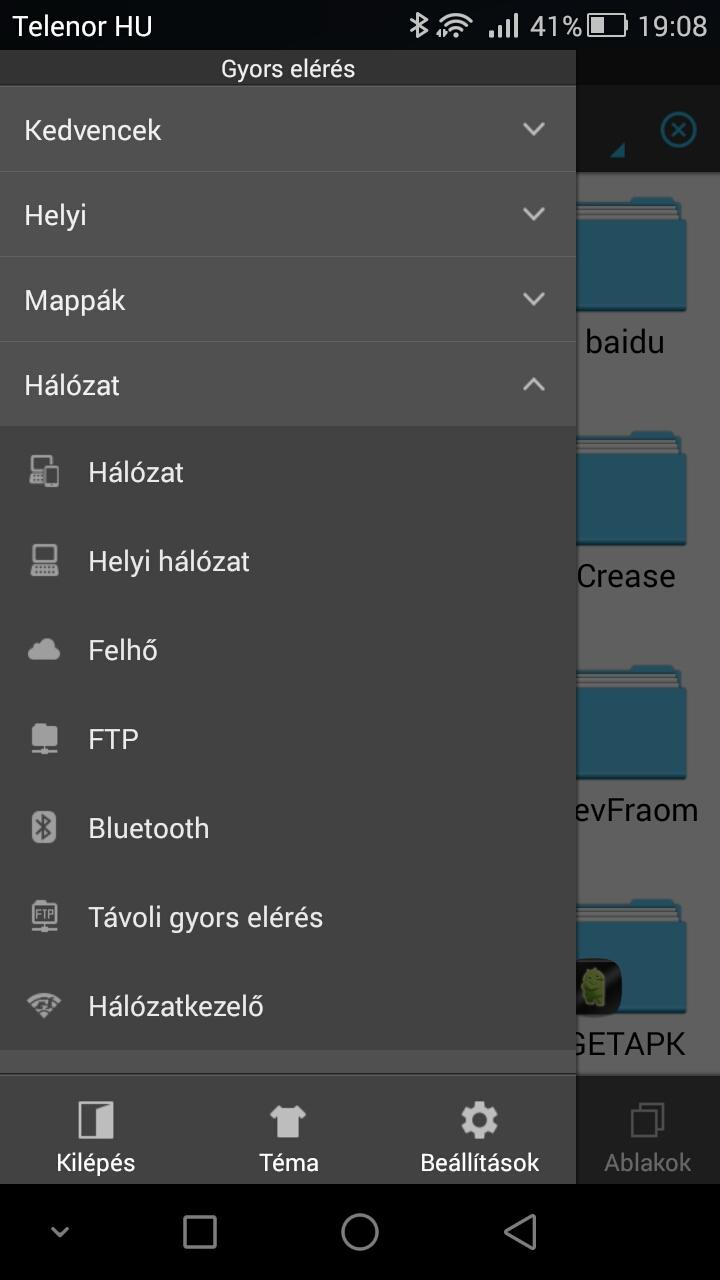Go to the home screen
Screen dimensions: 720x1280
click(360, 1232)
